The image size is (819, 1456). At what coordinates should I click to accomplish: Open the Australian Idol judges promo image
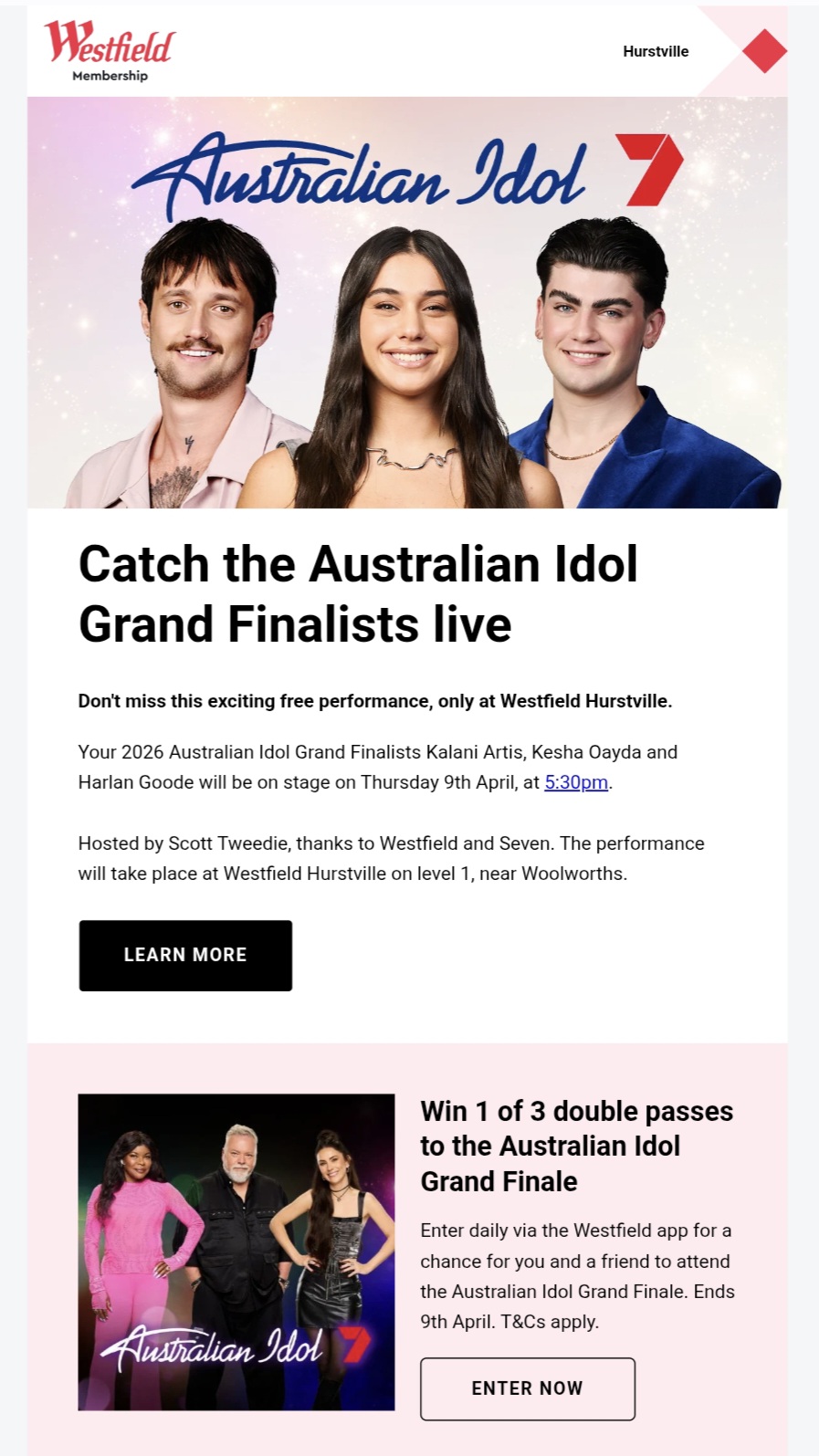pos(236,1252)
